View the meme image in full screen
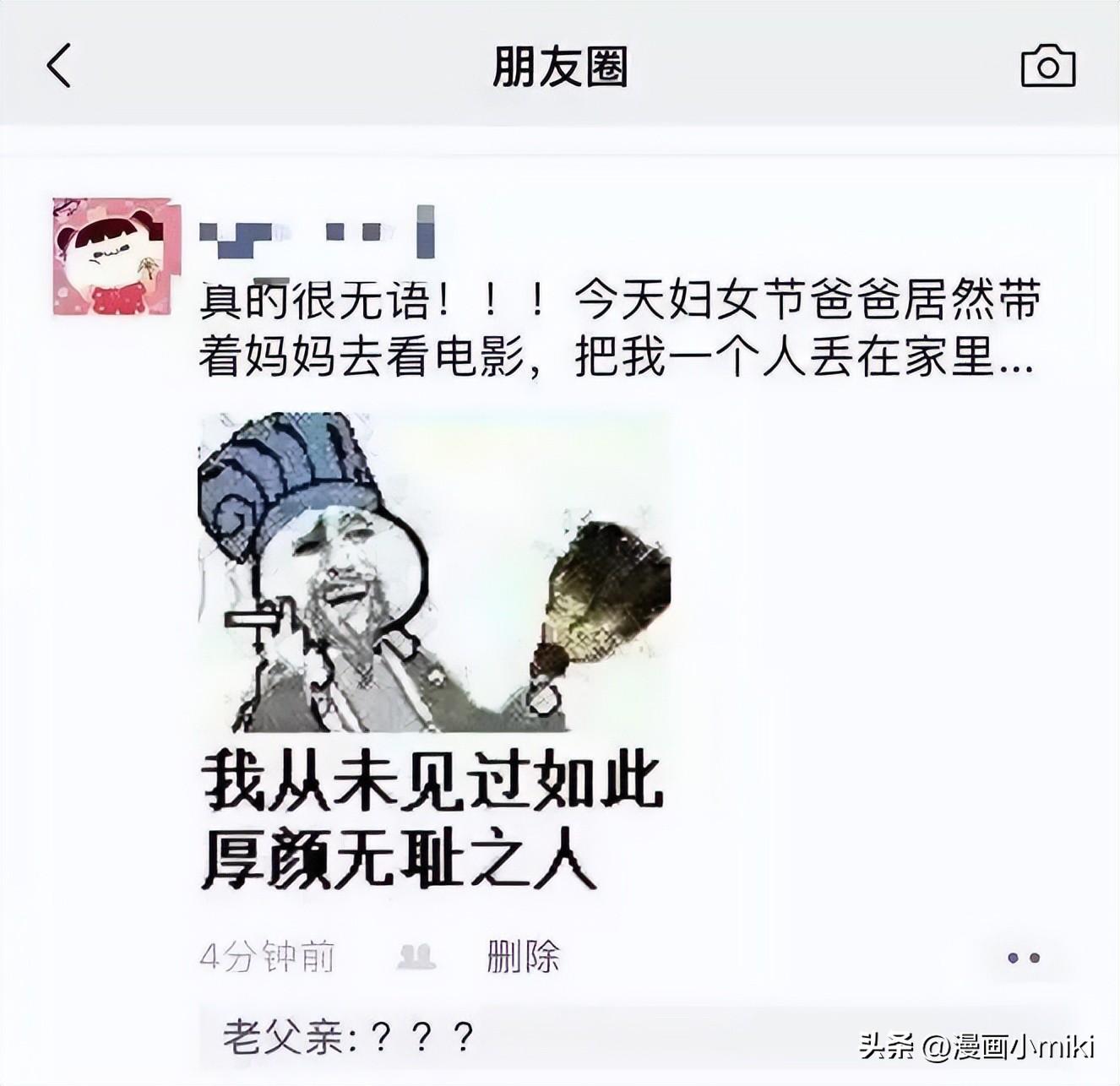Image resolution: width=1120 pixels, height=1086 pixels. [434, 650]
